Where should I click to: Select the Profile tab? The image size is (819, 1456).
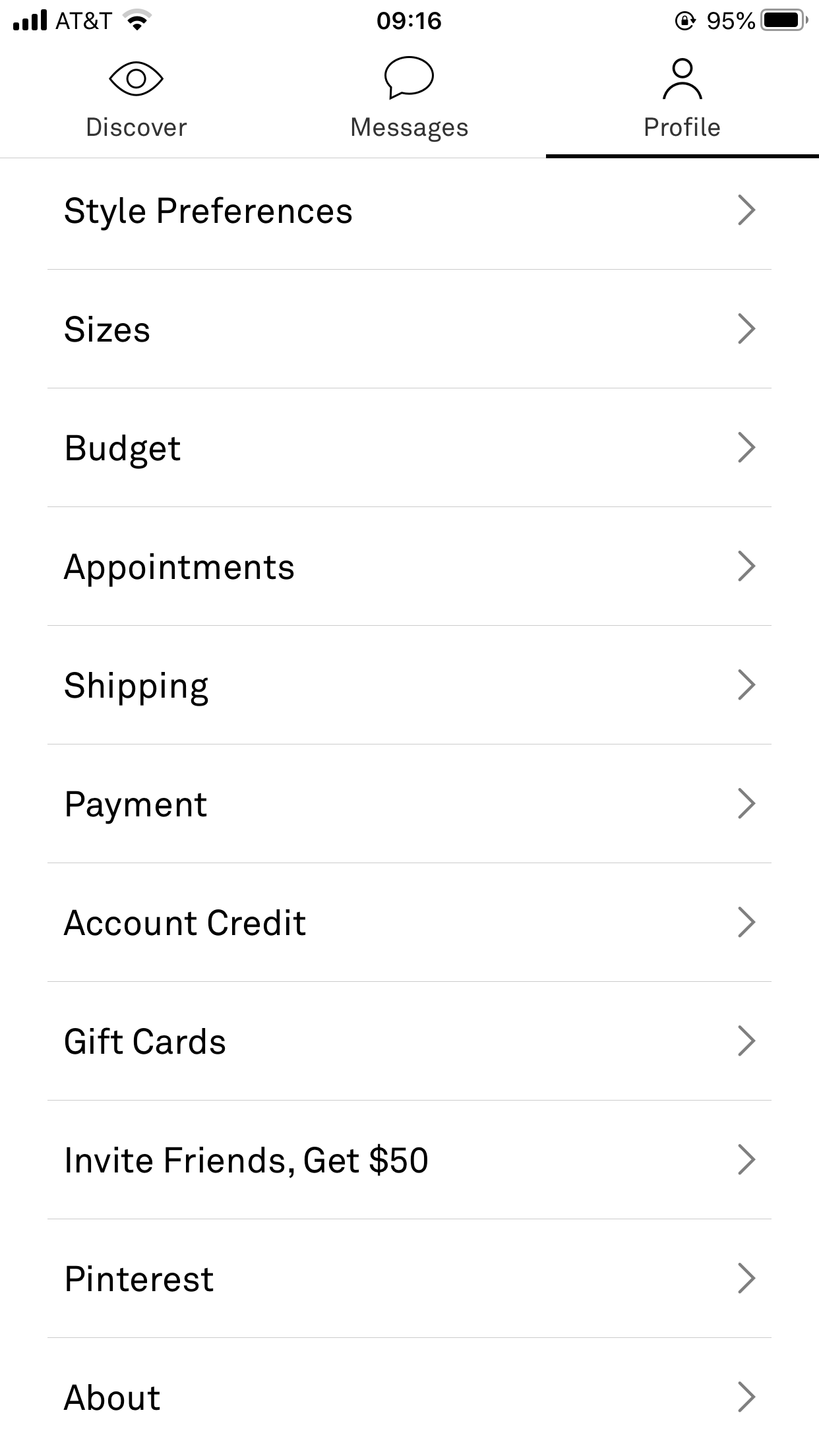point(682,99)
